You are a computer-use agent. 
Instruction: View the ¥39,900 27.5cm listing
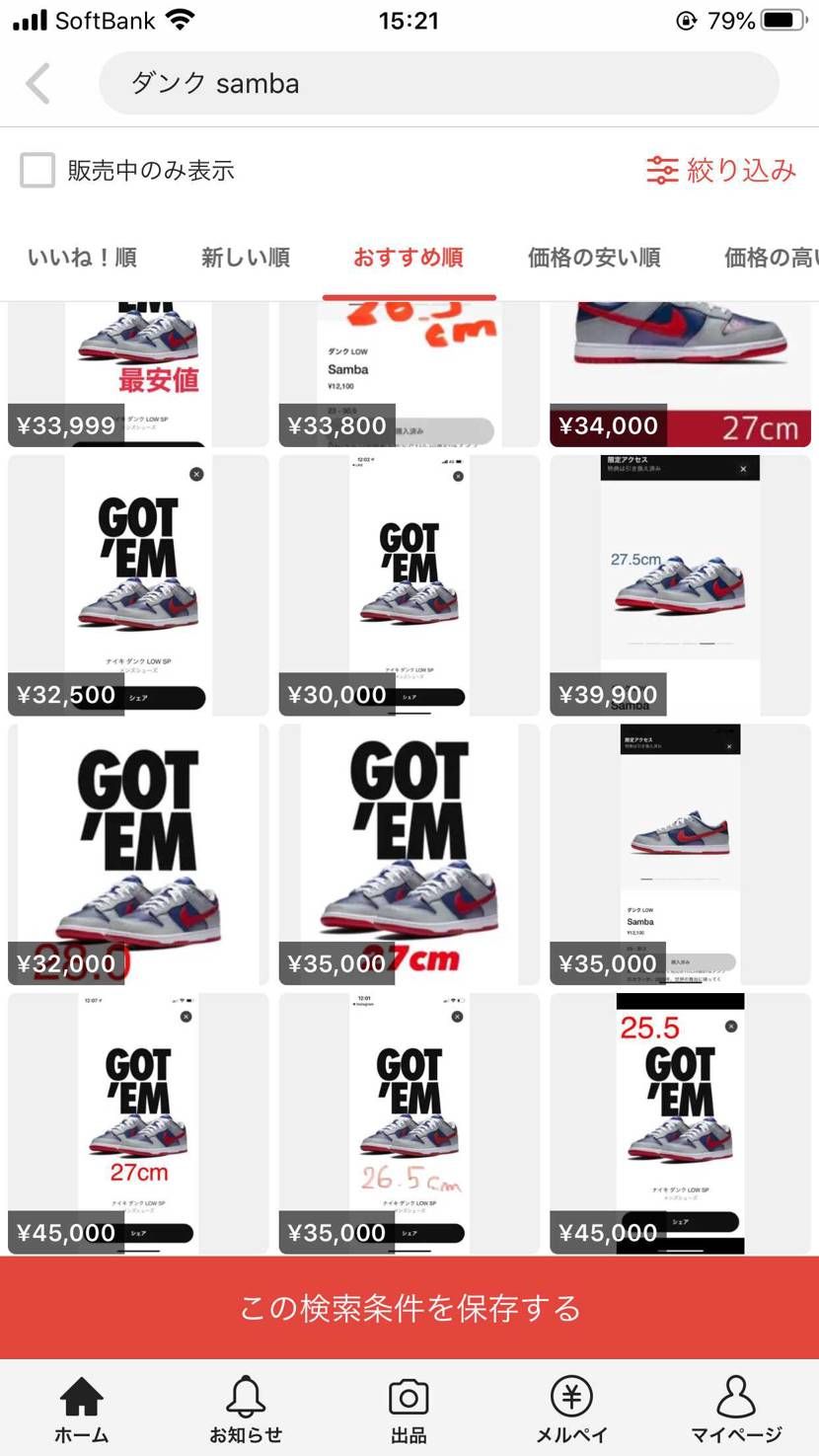pyautogui.click(x=680, y=585)
